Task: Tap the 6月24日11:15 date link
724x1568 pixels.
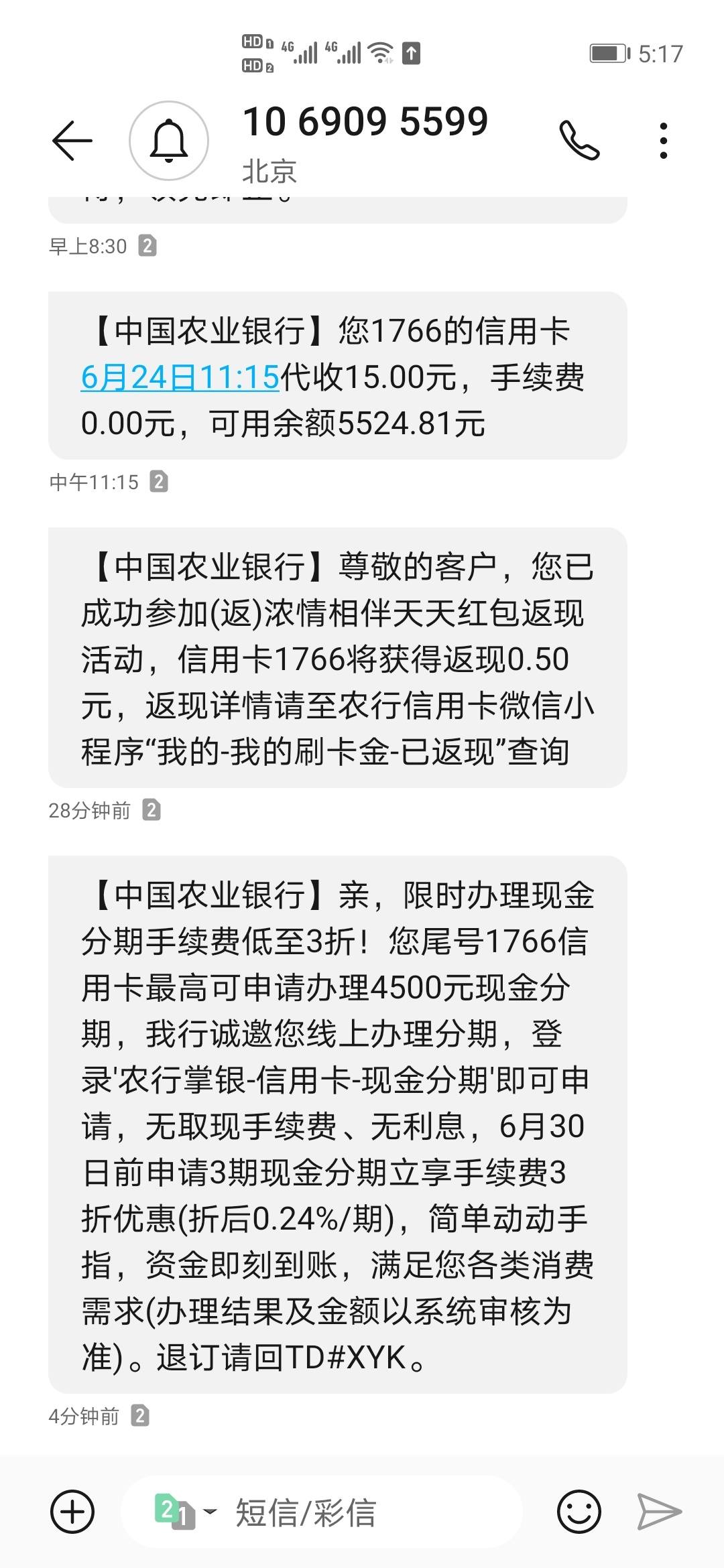Action: [x=180, y=378]
